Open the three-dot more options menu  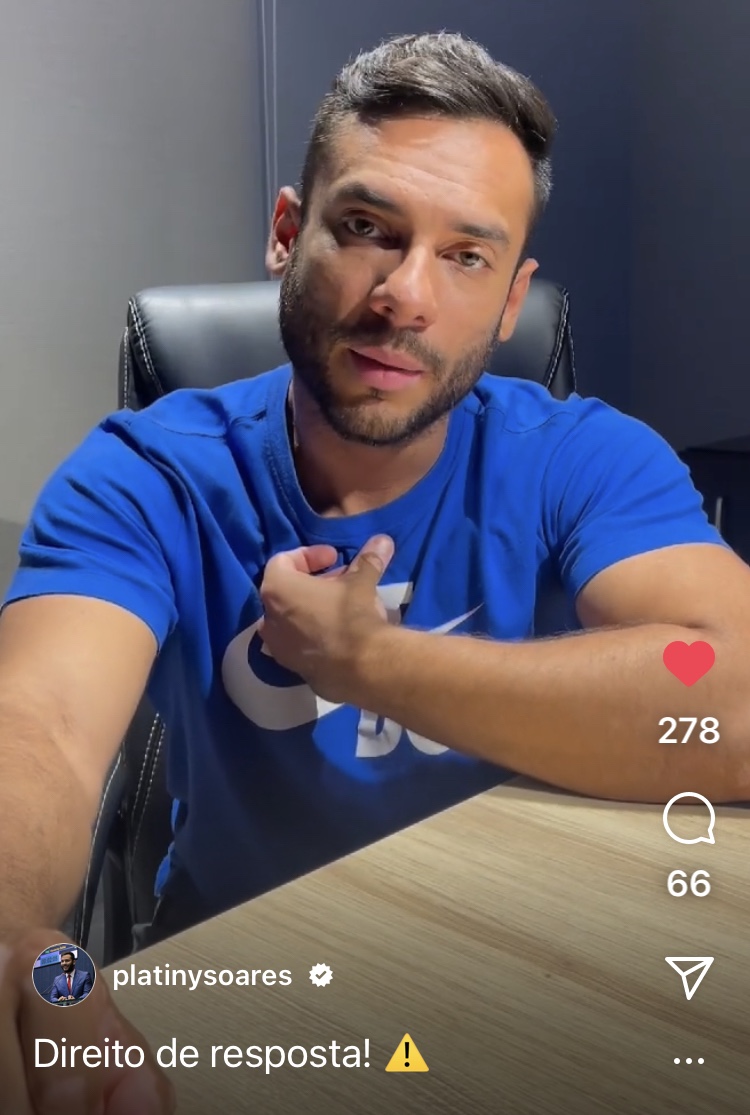(x=689, y=1060)
